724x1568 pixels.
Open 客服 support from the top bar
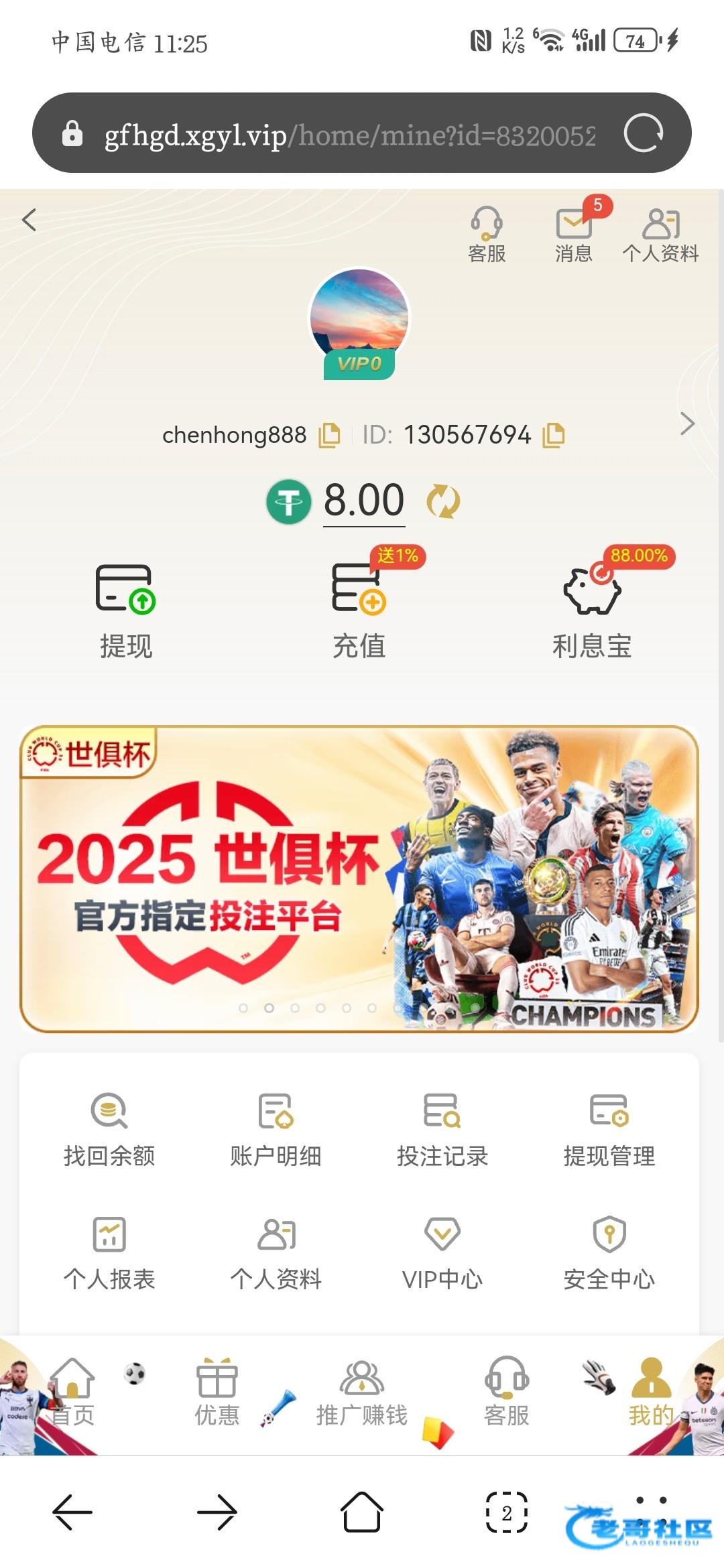pos(487,234)
